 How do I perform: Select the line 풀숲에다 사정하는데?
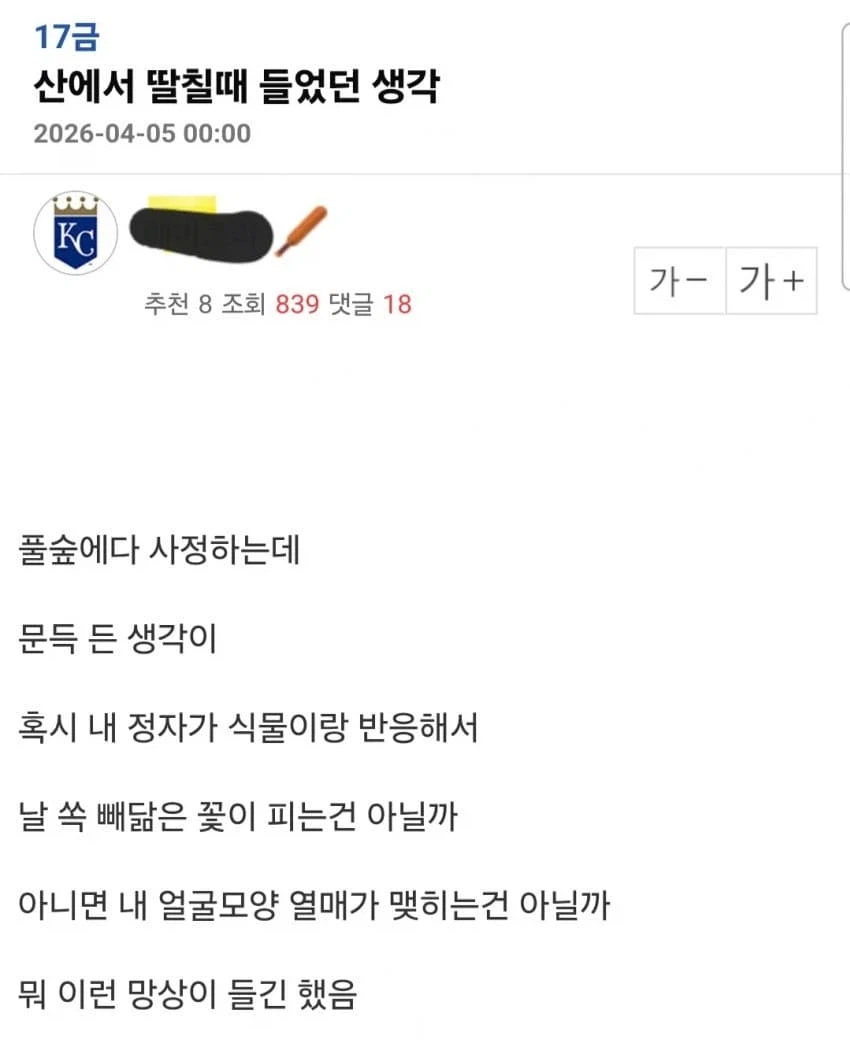click(160, 551)
